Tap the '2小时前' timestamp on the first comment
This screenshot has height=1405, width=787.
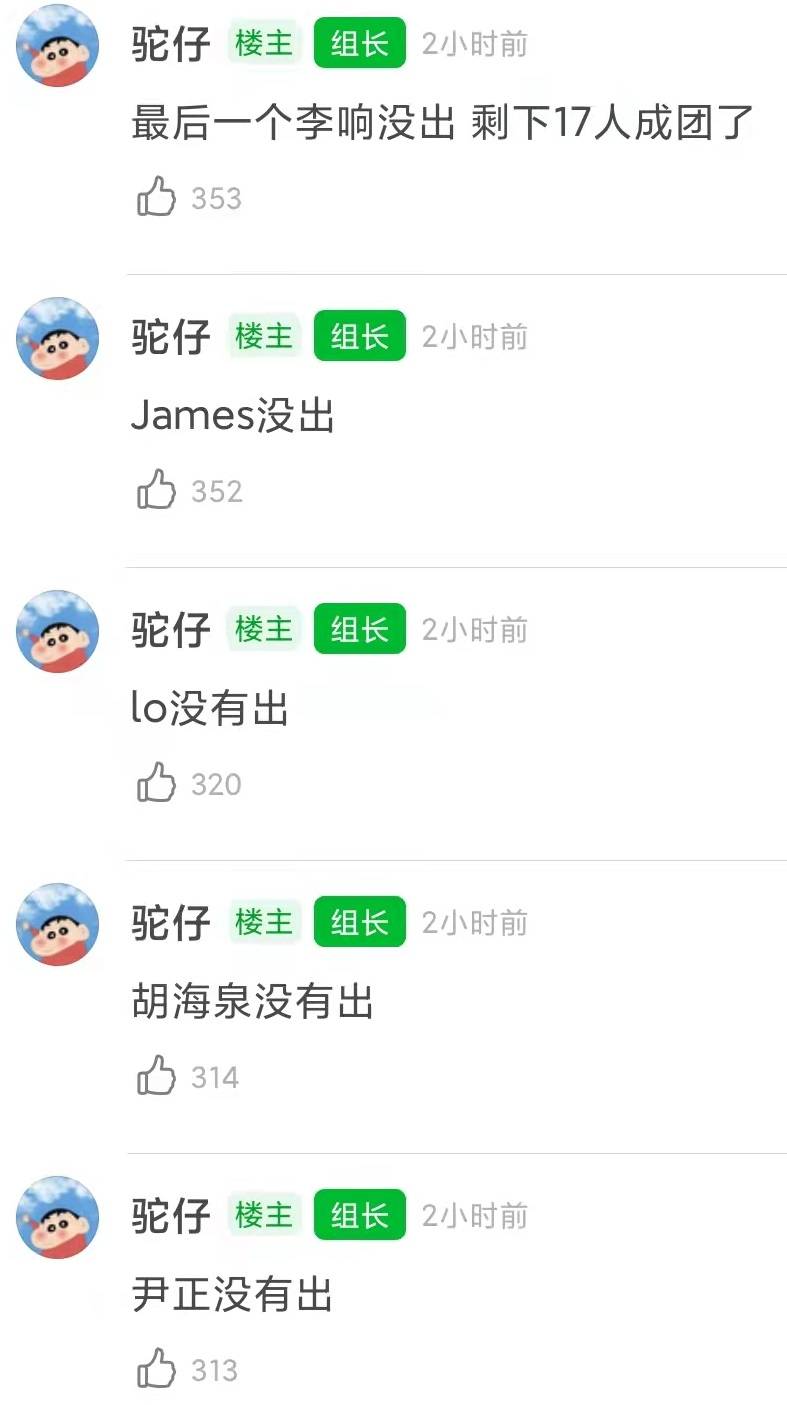coord(474,43)
